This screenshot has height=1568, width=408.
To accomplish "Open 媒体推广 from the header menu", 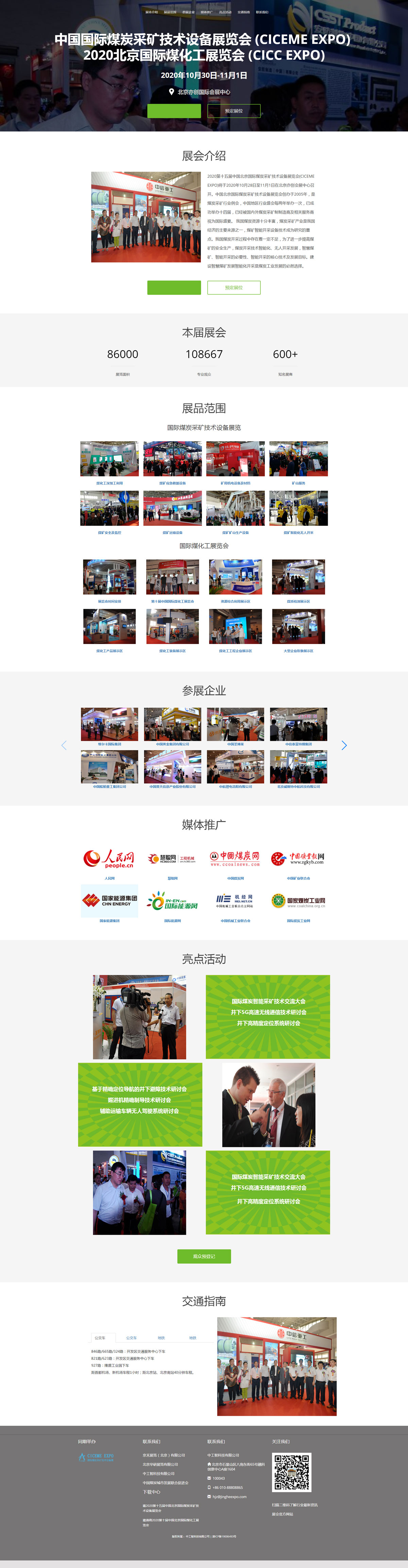I will coord(206,12).
